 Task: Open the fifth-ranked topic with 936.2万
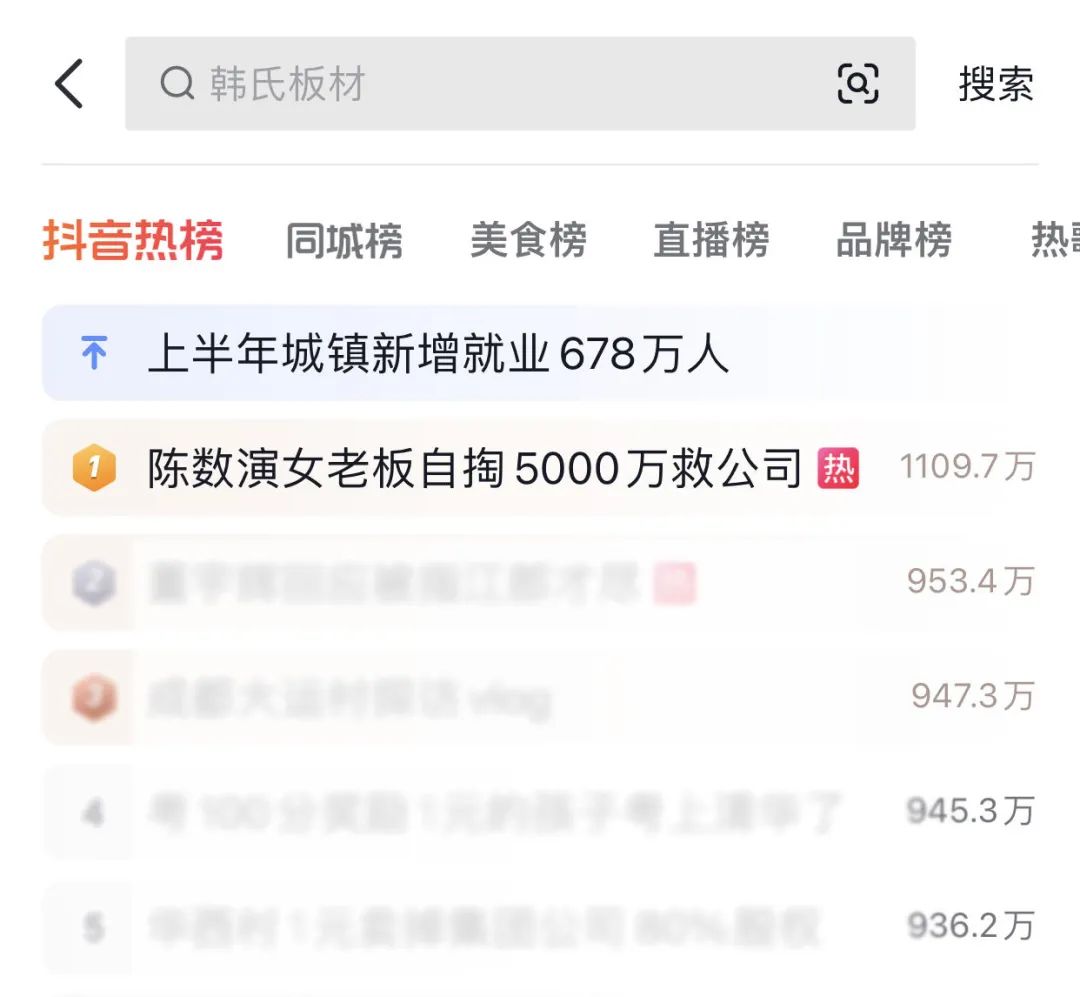pyautogui.click(x=480, y=926)
